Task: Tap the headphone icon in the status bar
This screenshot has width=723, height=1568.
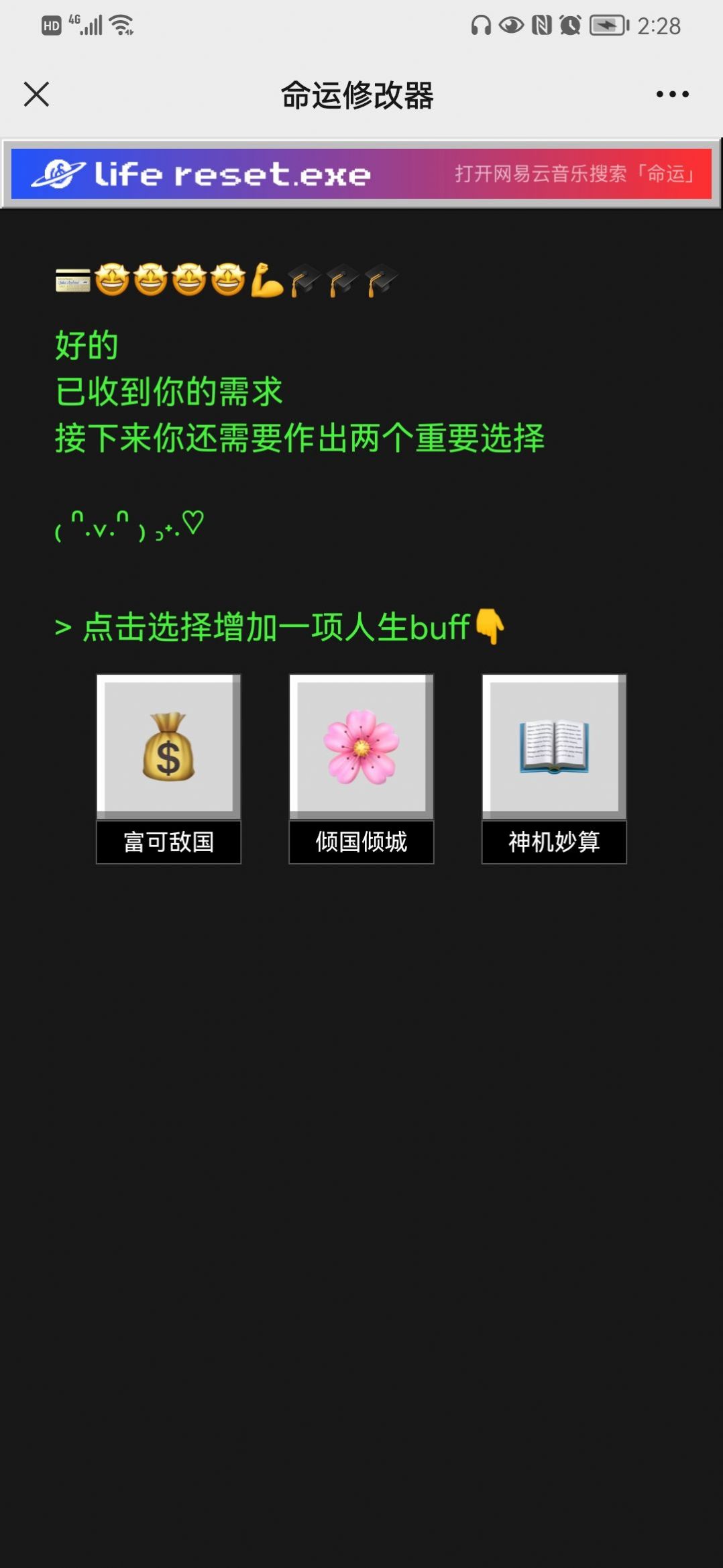Action: click(x=482, y=25)
